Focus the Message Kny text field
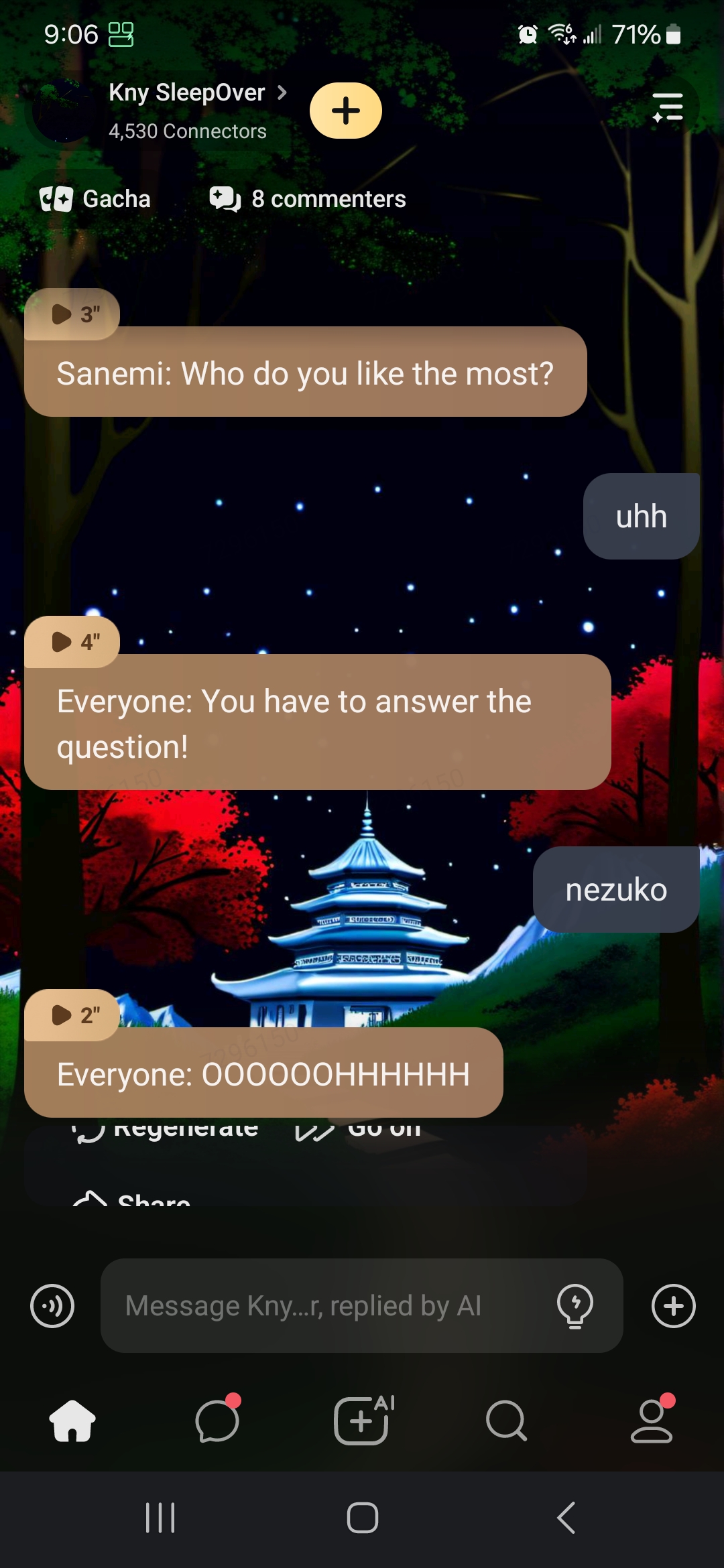 (328, 1306)
